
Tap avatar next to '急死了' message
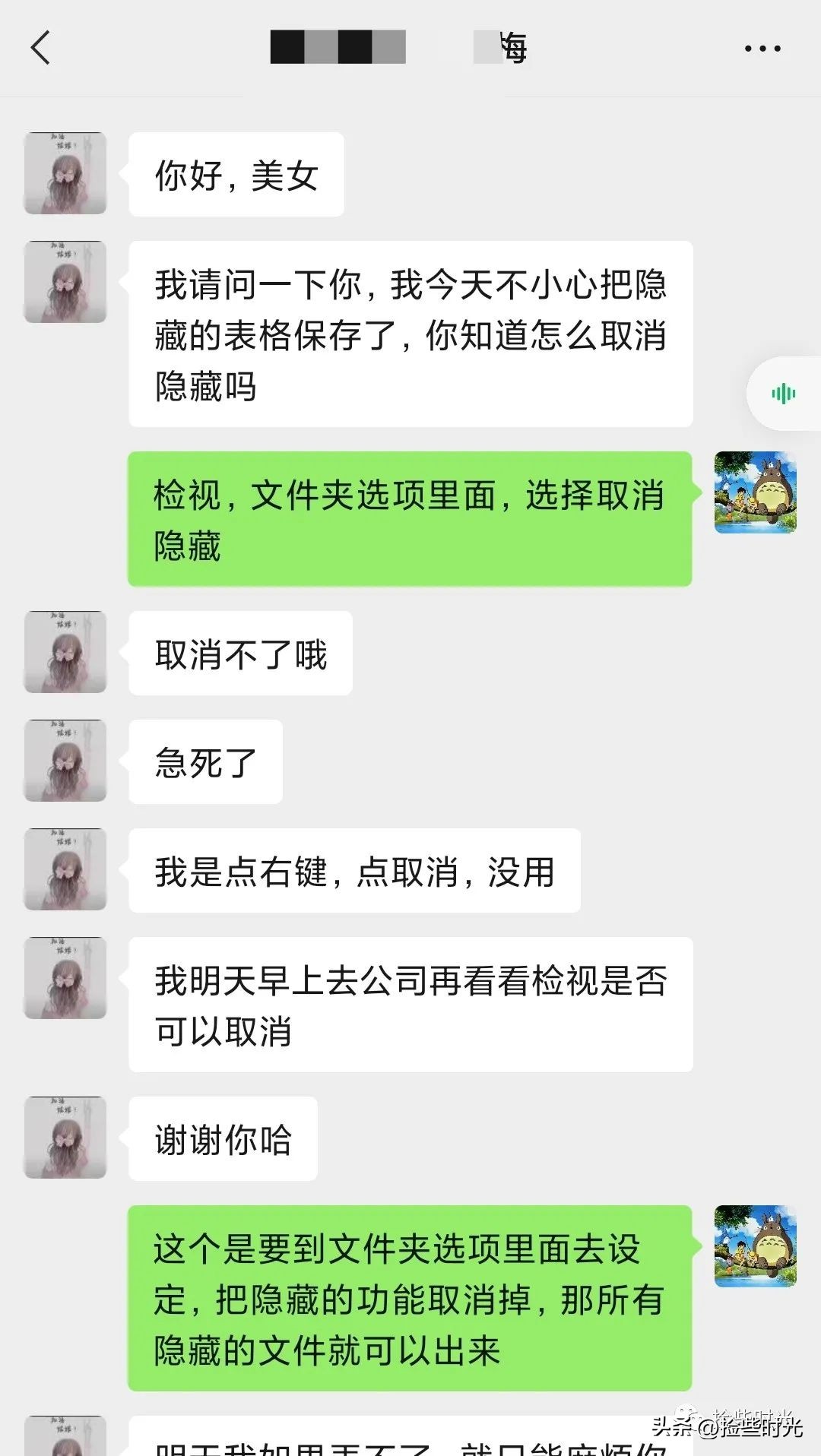click(x=65, y=761)
